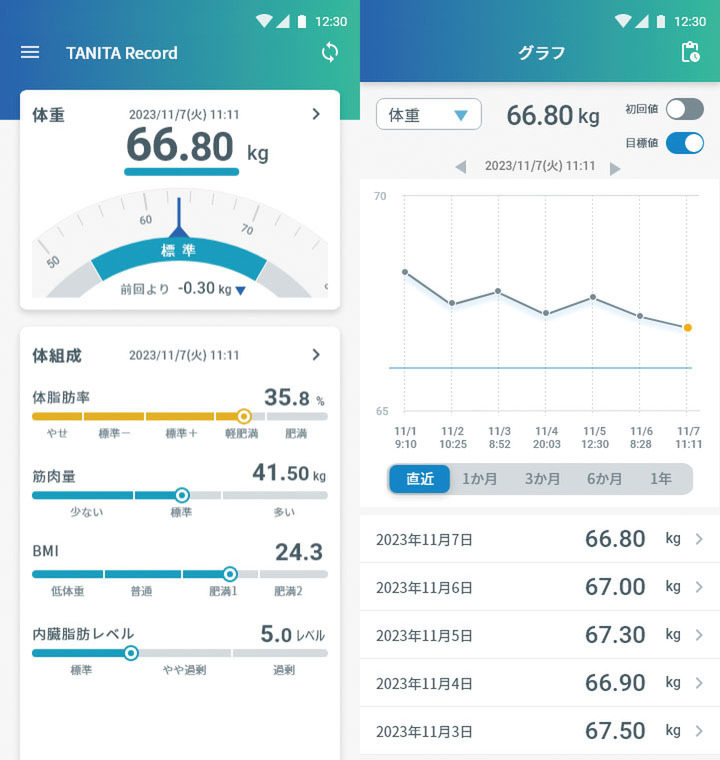The height and width of the screenshot is (760, 720).
Task: Open the 体重 card details chevron
Action: [x=316, y=114]
